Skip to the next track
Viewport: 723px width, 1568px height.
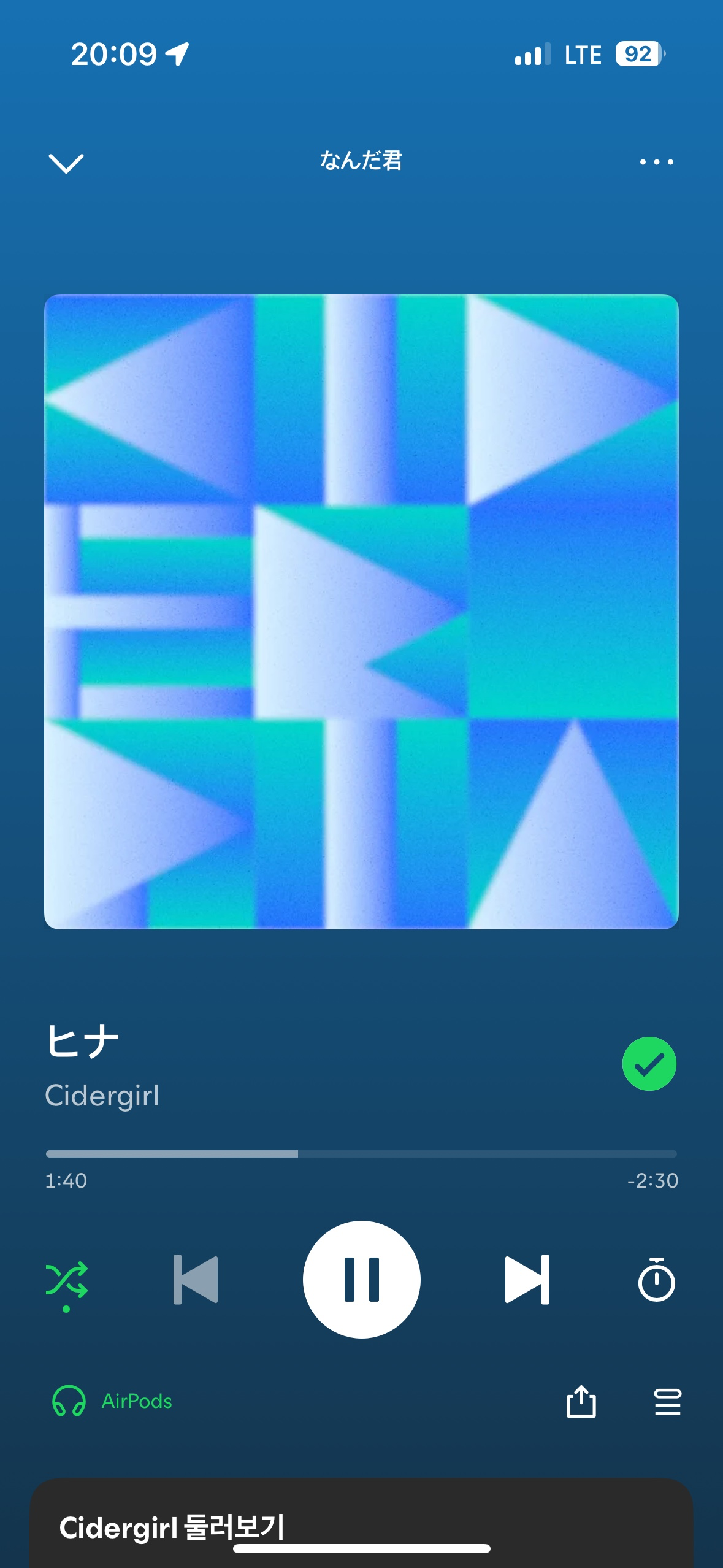coord(527,1280)
